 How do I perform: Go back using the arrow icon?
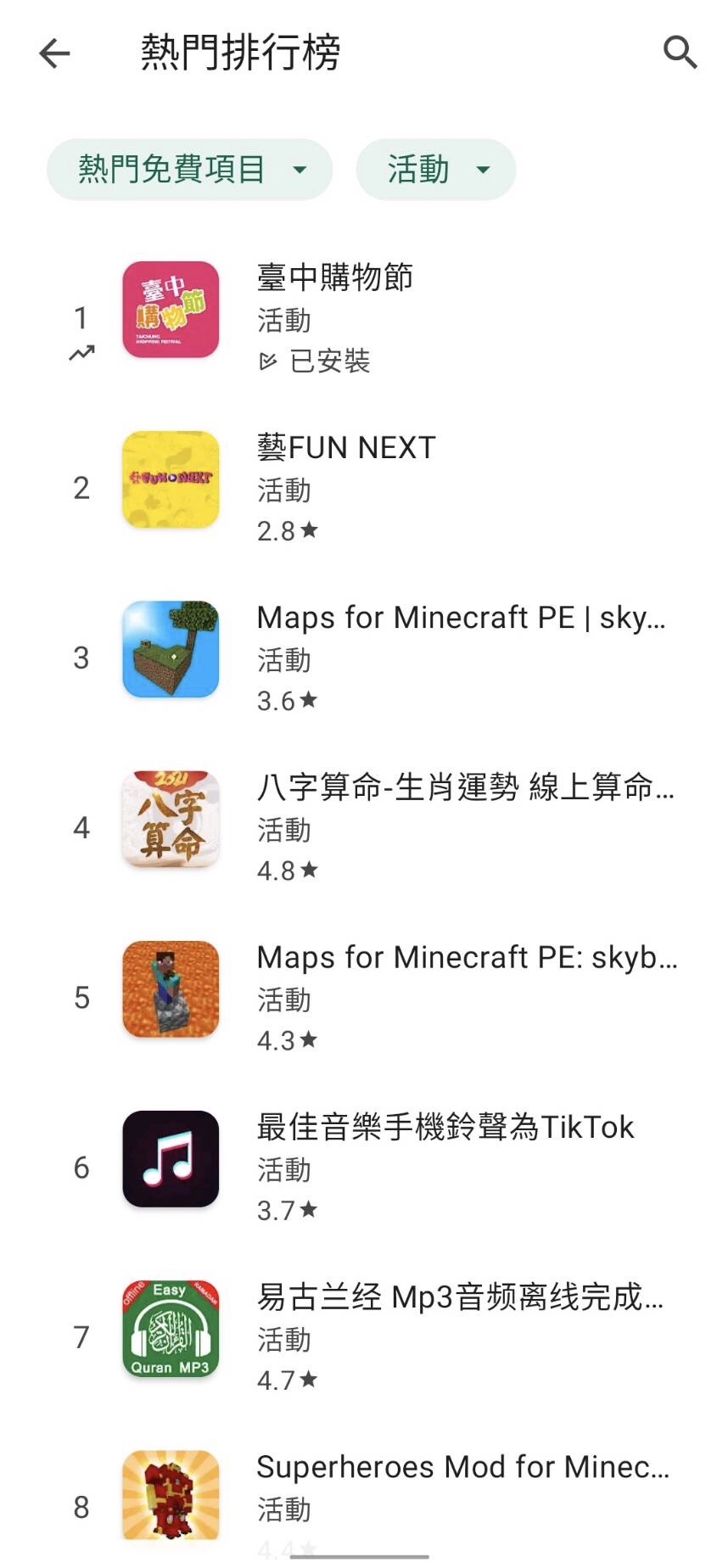point(54,53)
